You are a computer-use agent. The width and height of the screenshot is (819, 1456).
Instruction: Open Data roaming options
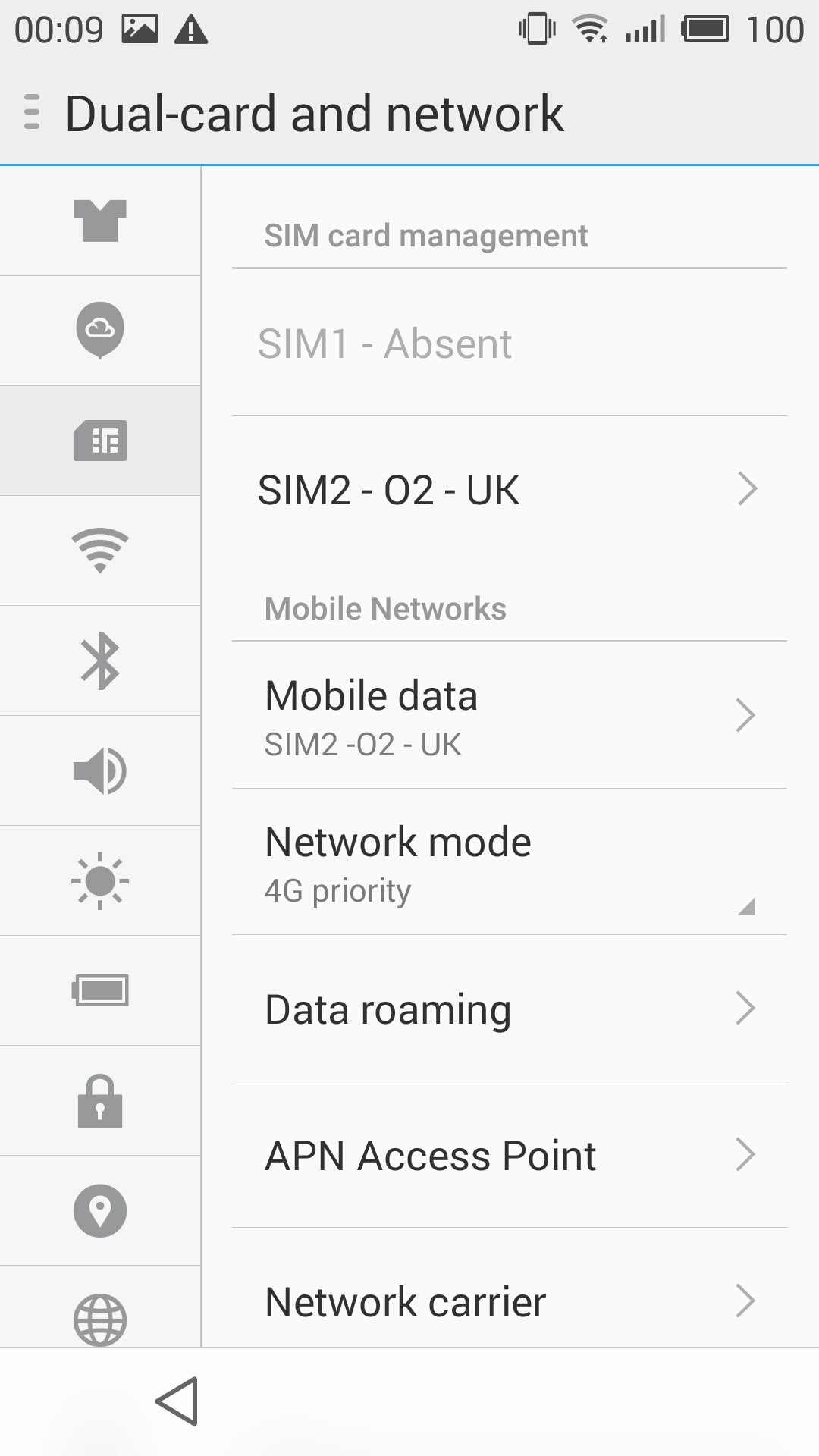tap(510, 1009)
